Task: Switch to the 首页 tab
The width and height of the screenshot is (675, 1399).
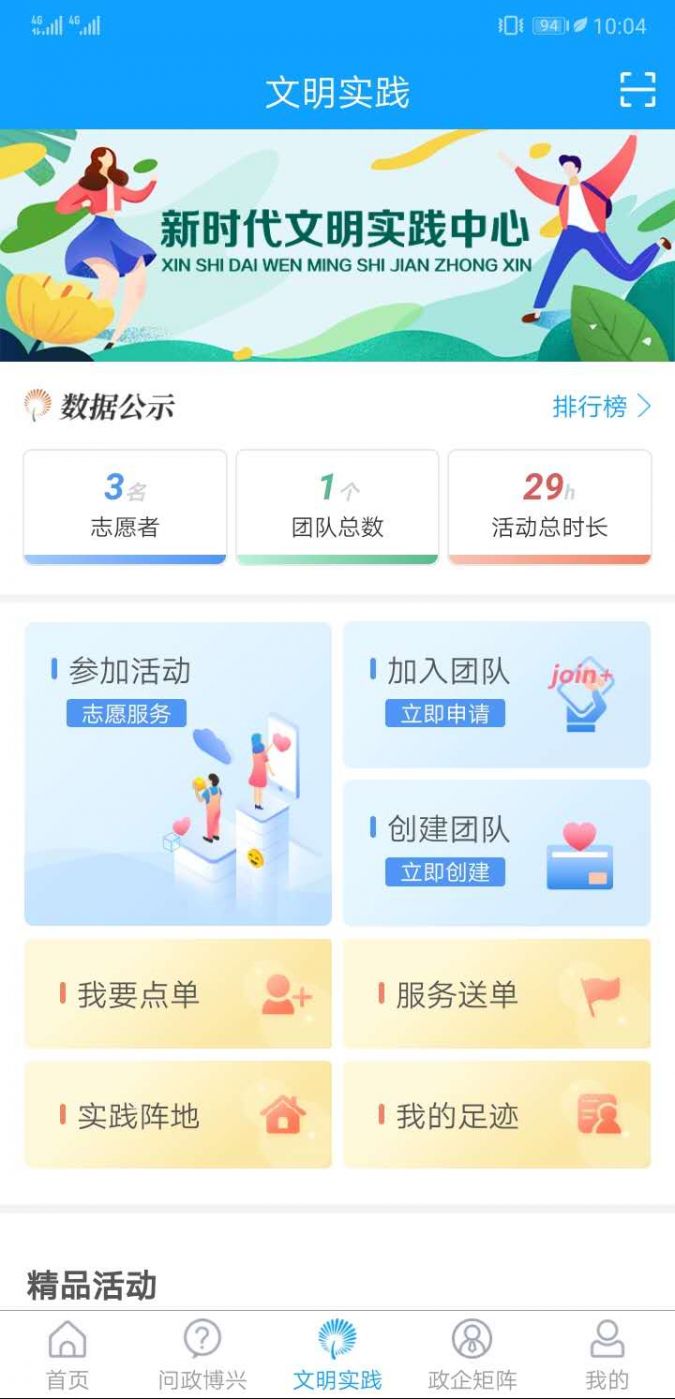Action: click(67, 1355)
